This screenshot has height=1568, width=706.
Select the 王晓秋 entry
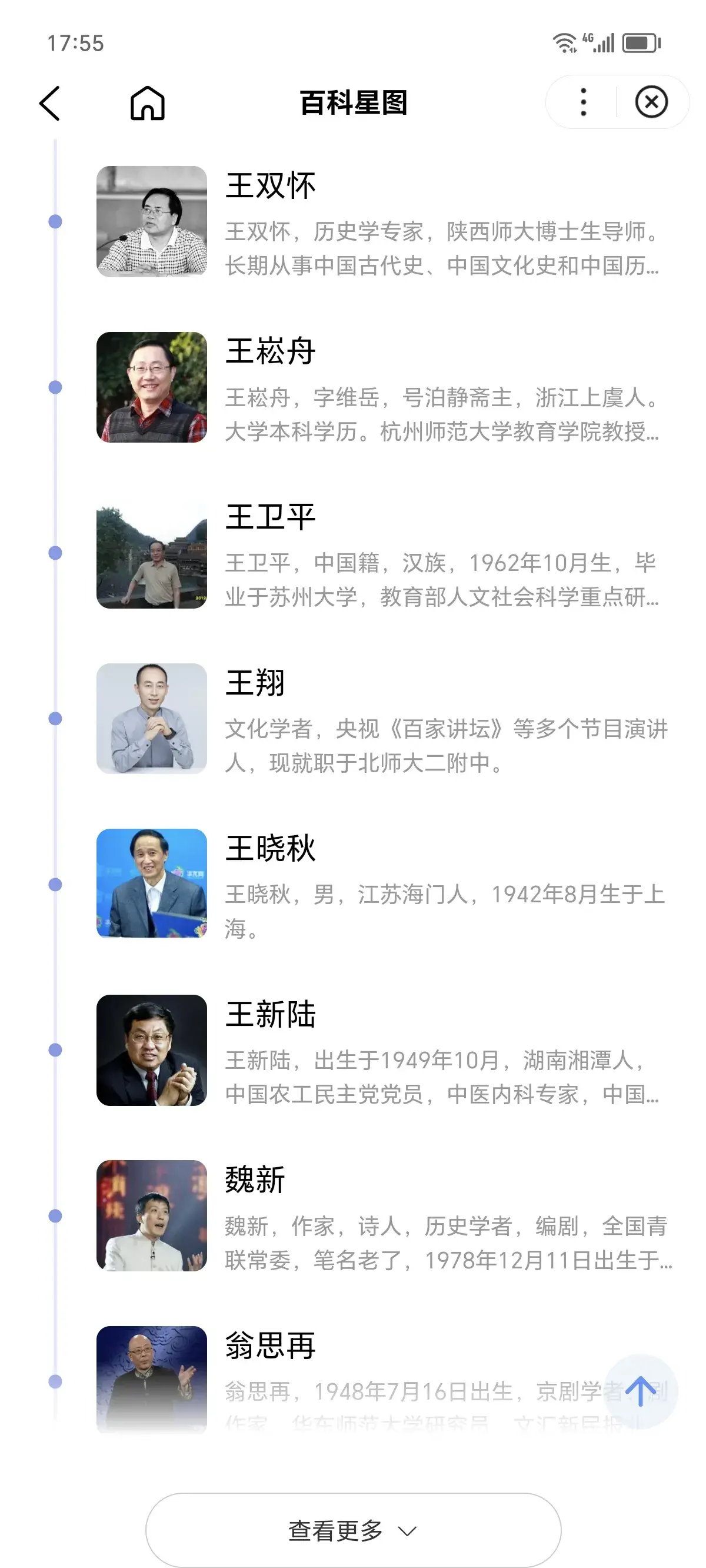click(x=386, y=885)
